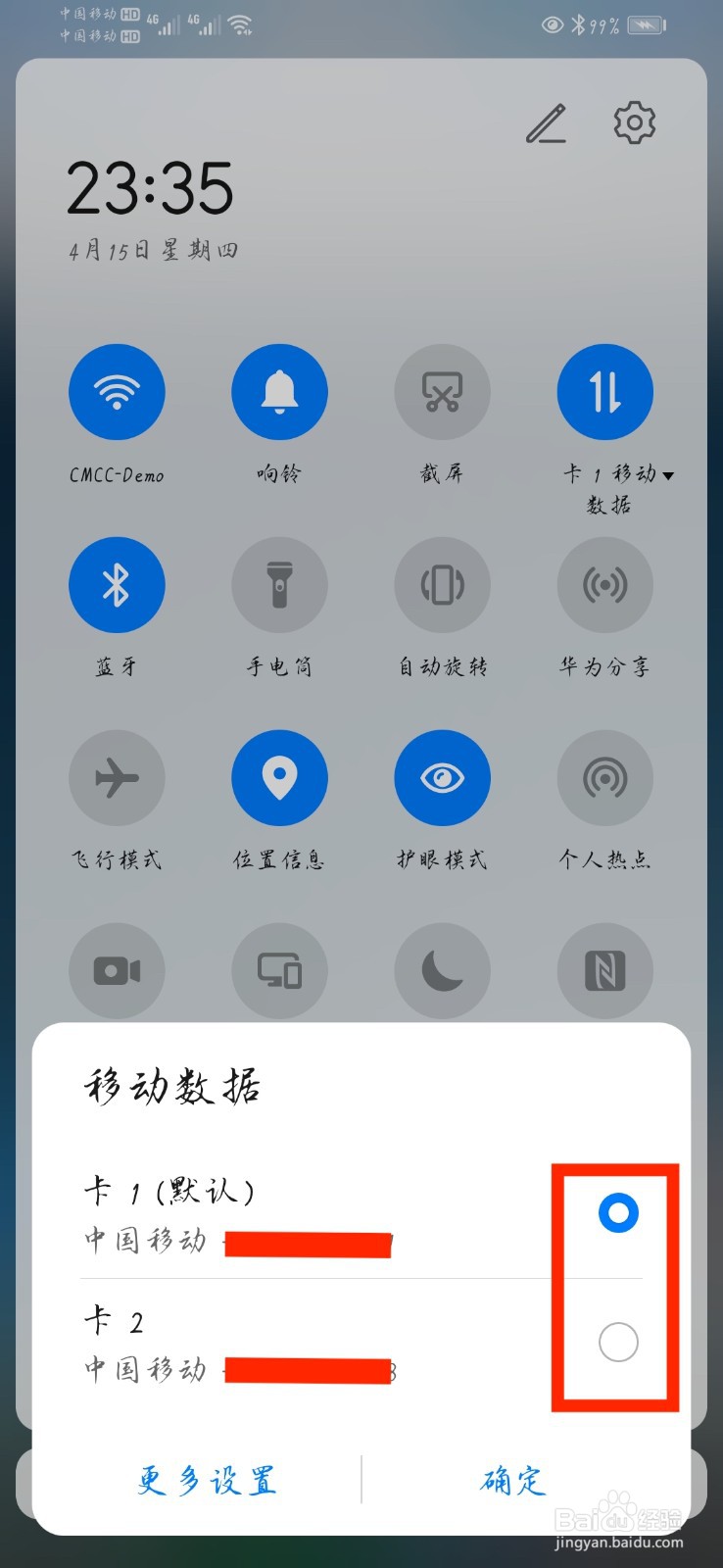723x1568 pixels.
Task: Open 更多设置 for more settings
Action: [207, 1481]
